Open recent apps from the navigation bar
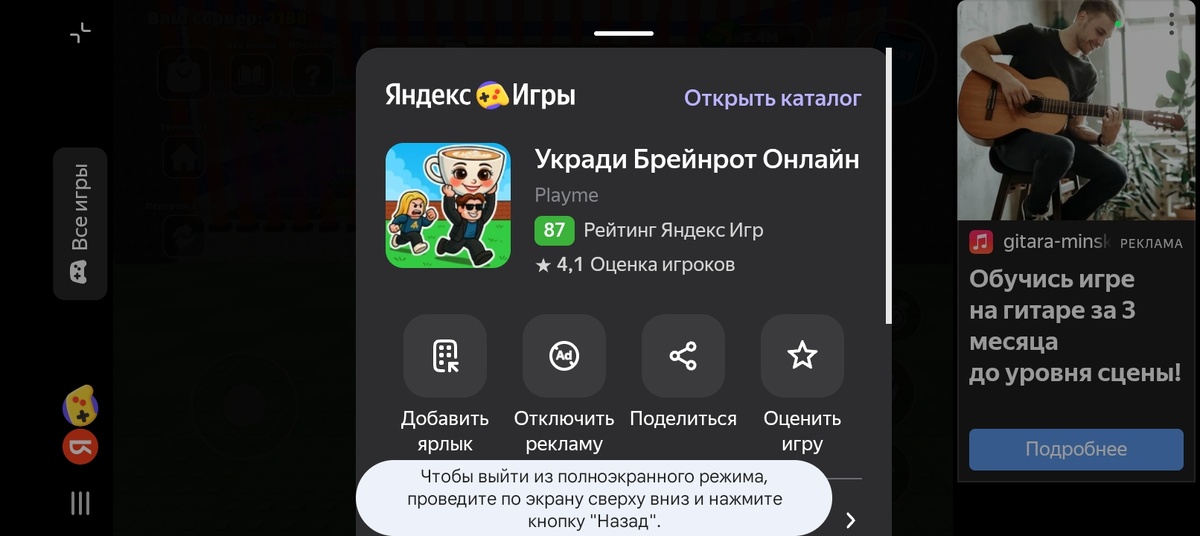1200x536 pixels. [x=80, y=503]
